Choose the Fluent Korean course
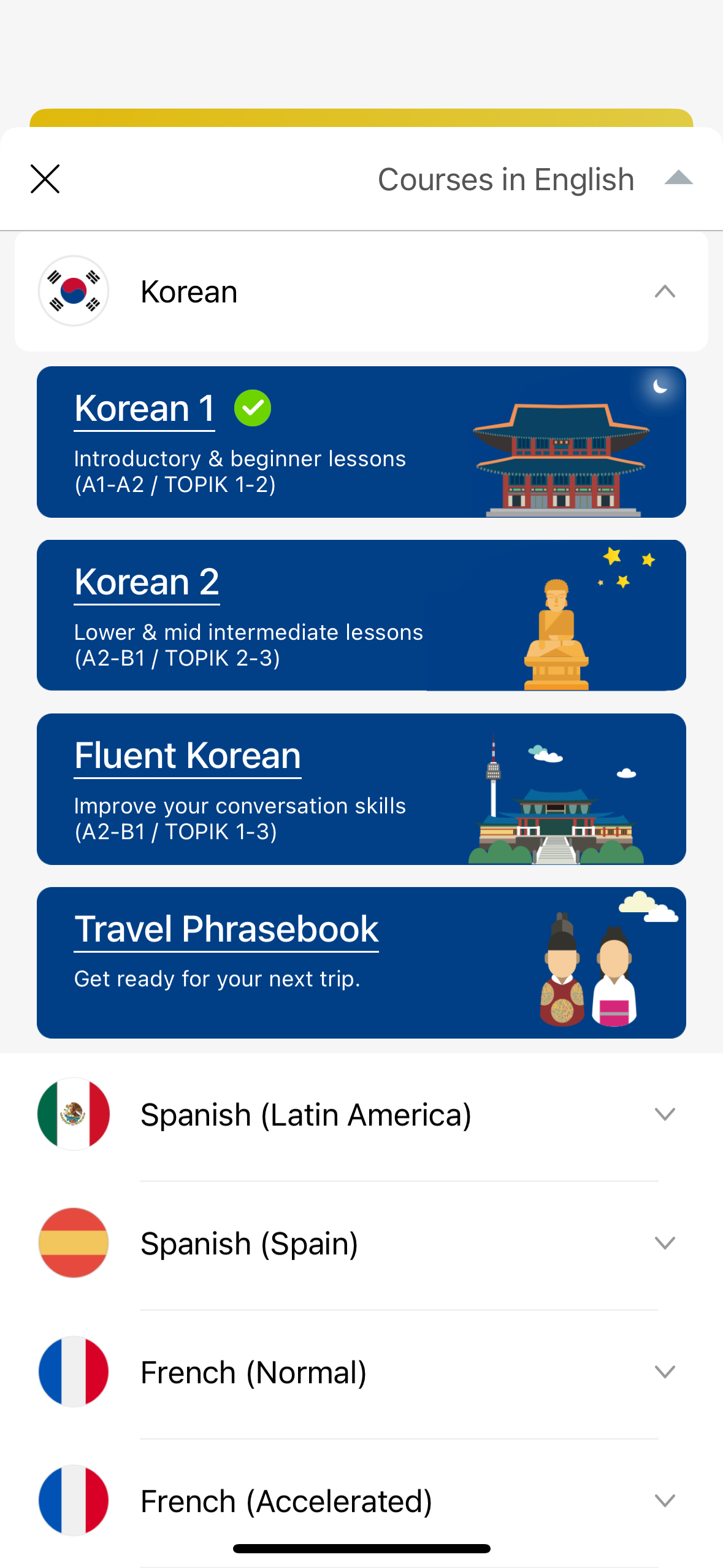Image resolution: width=723 pixels, height=1568 pixels. point(361,789)
